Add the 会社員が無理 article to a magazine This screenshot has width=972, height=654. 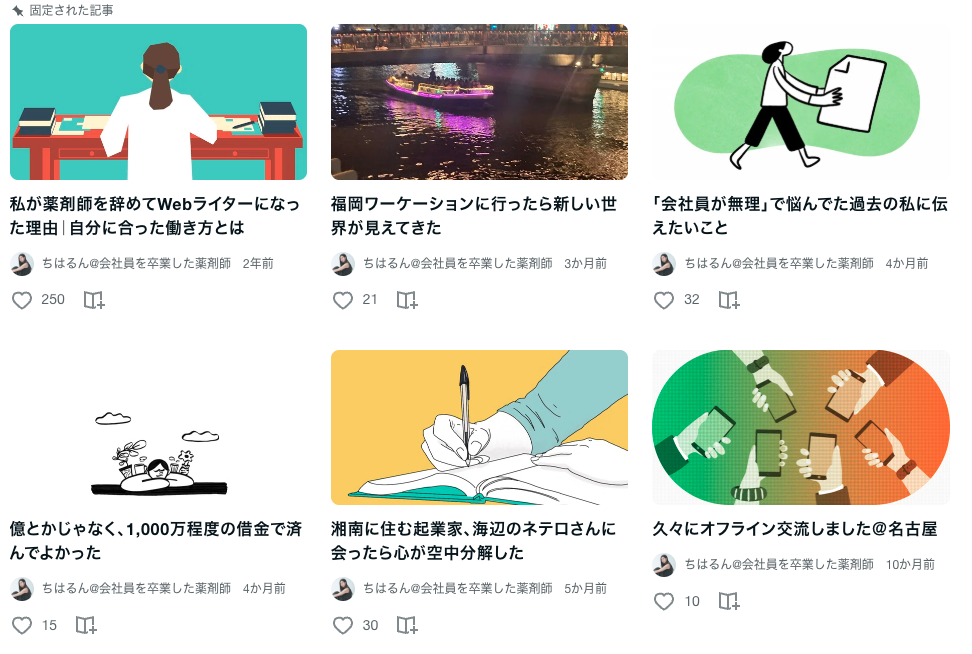click(x=729, y=300)
